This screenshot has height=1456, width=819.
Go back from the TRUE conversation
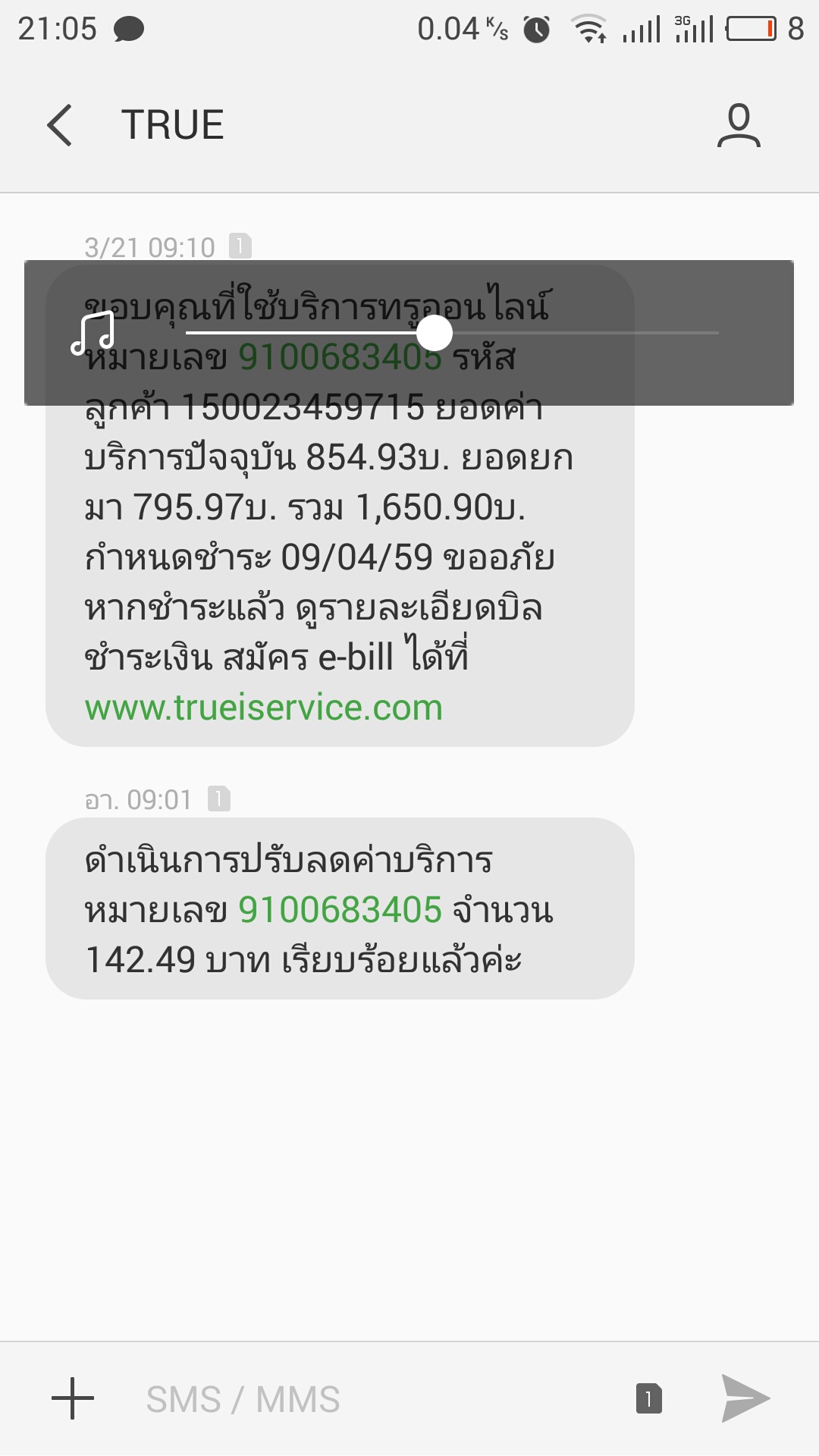[60, 125]
